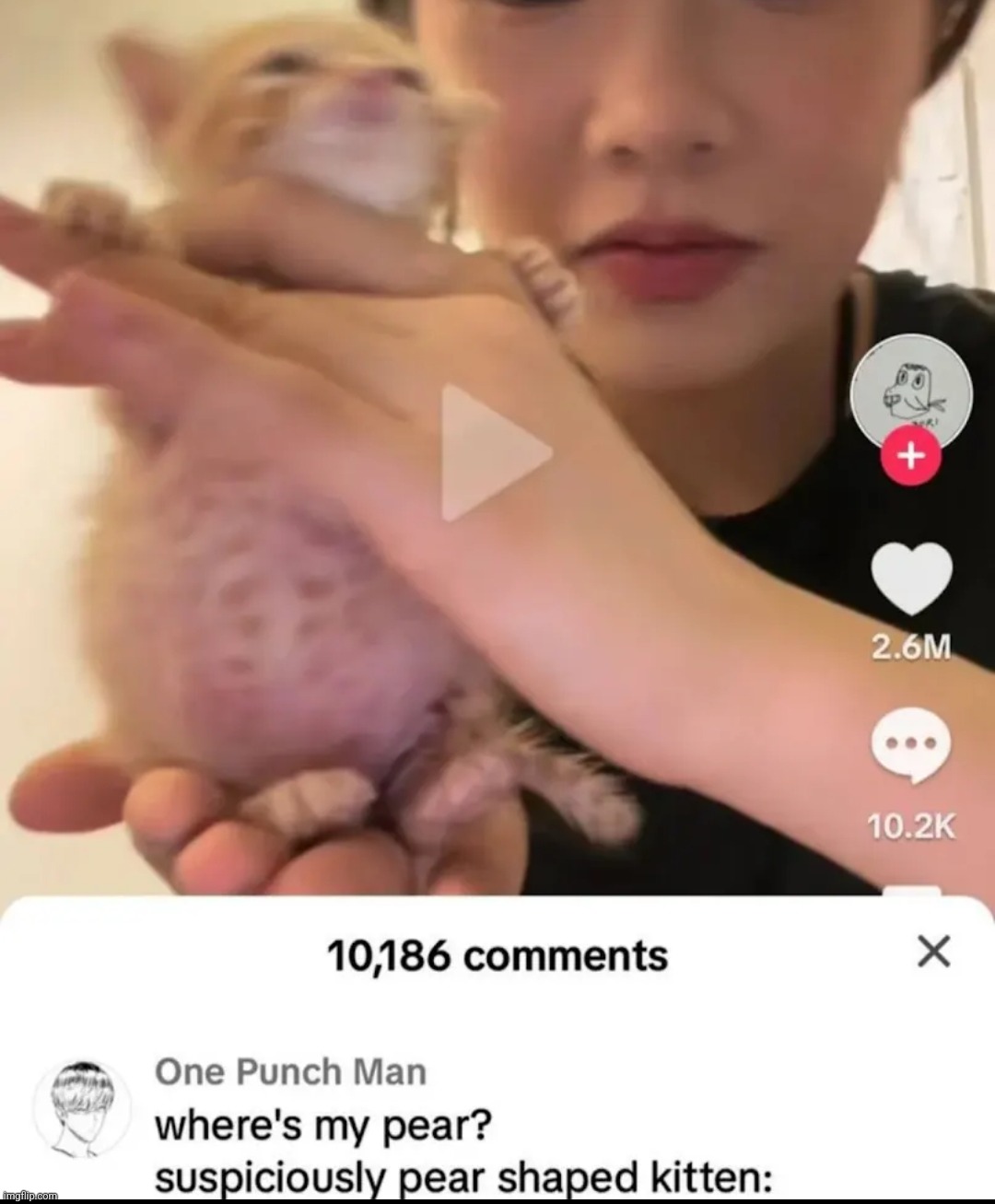This screenshot has height=1204, width=995.
Task: Open the One Punch Man username
Action: pos(290,1072)
